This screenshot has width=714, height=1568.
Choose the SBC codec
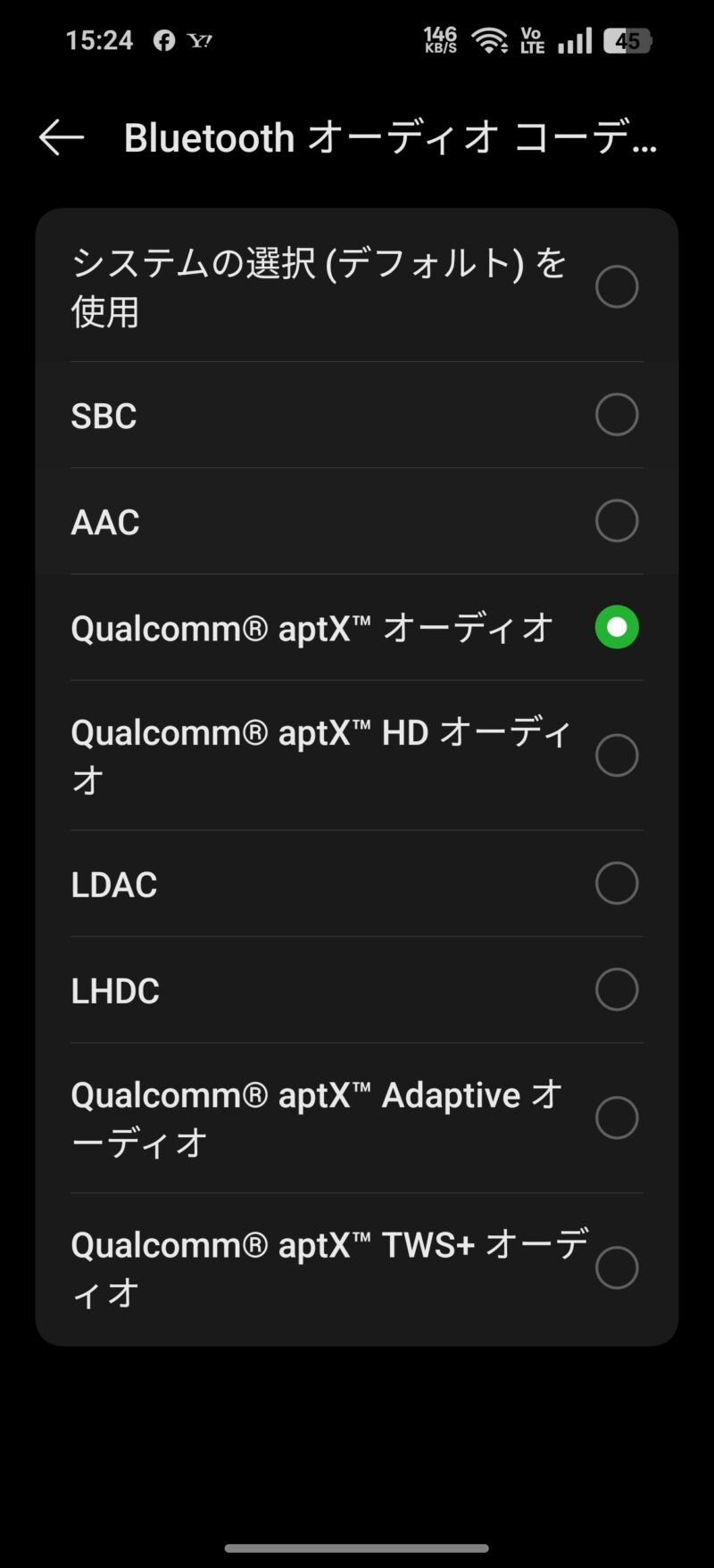pyautogui.click(x=357, y=415)
